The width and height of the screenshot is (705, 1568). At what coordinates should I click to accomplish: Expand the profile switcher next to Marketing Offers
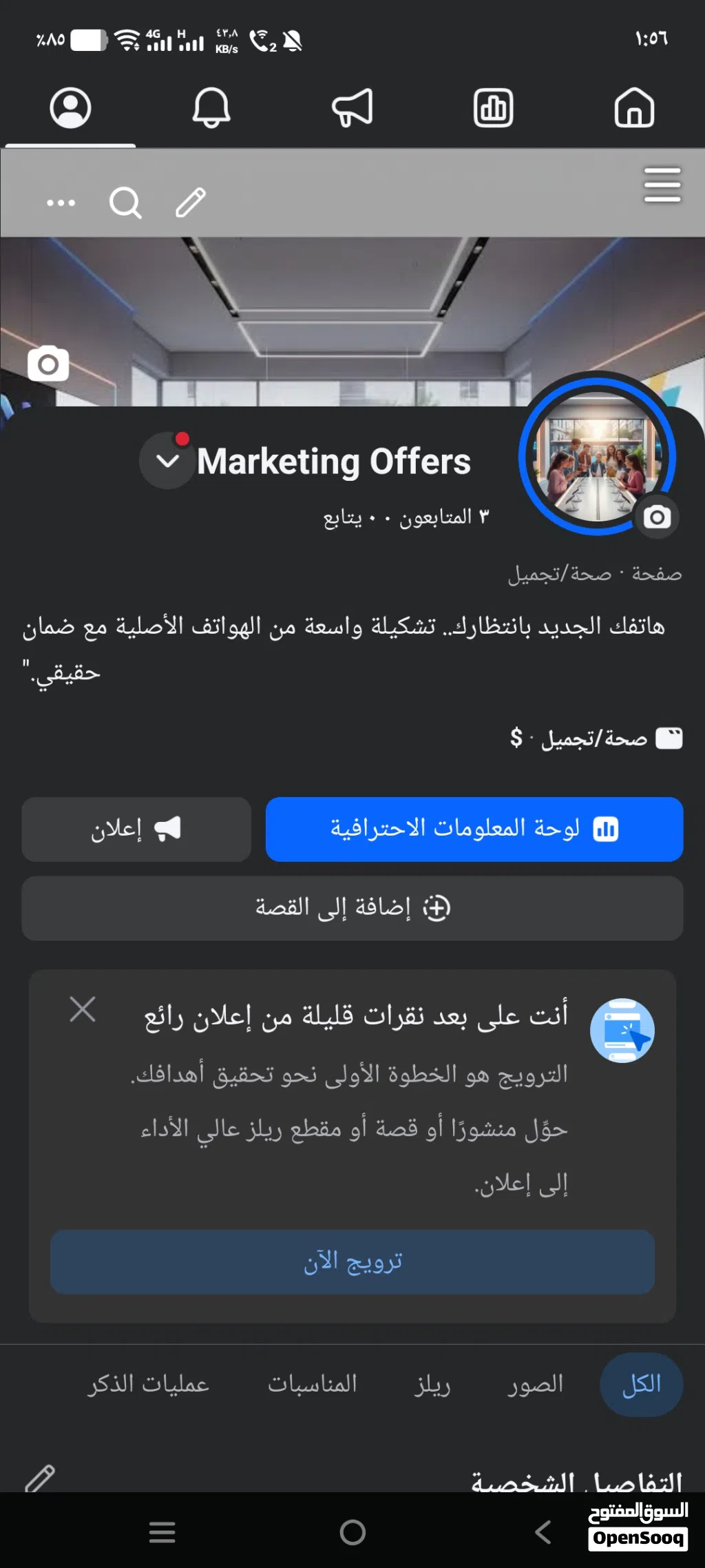coord(167,460)
